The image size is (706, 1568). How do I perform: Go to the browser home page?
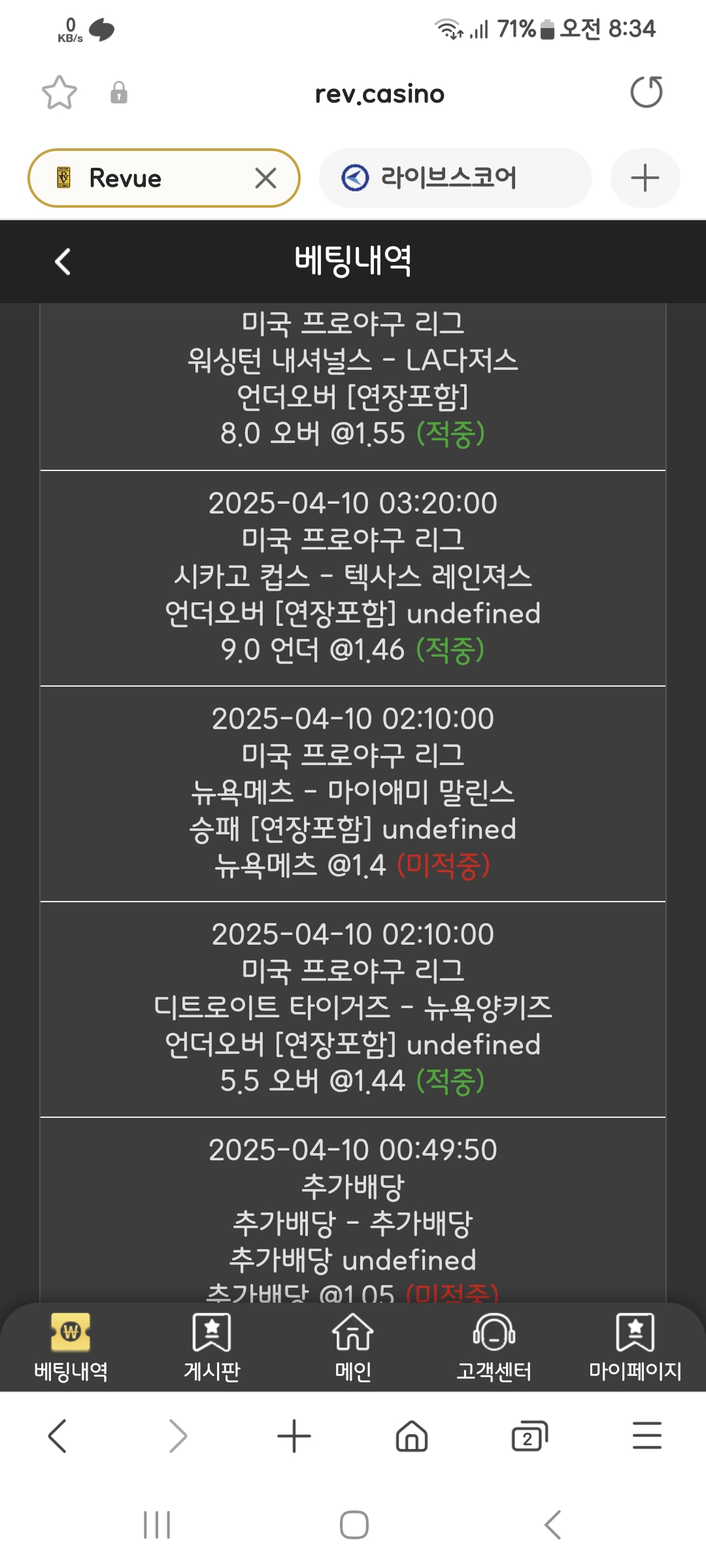[x=412, y=1436]
